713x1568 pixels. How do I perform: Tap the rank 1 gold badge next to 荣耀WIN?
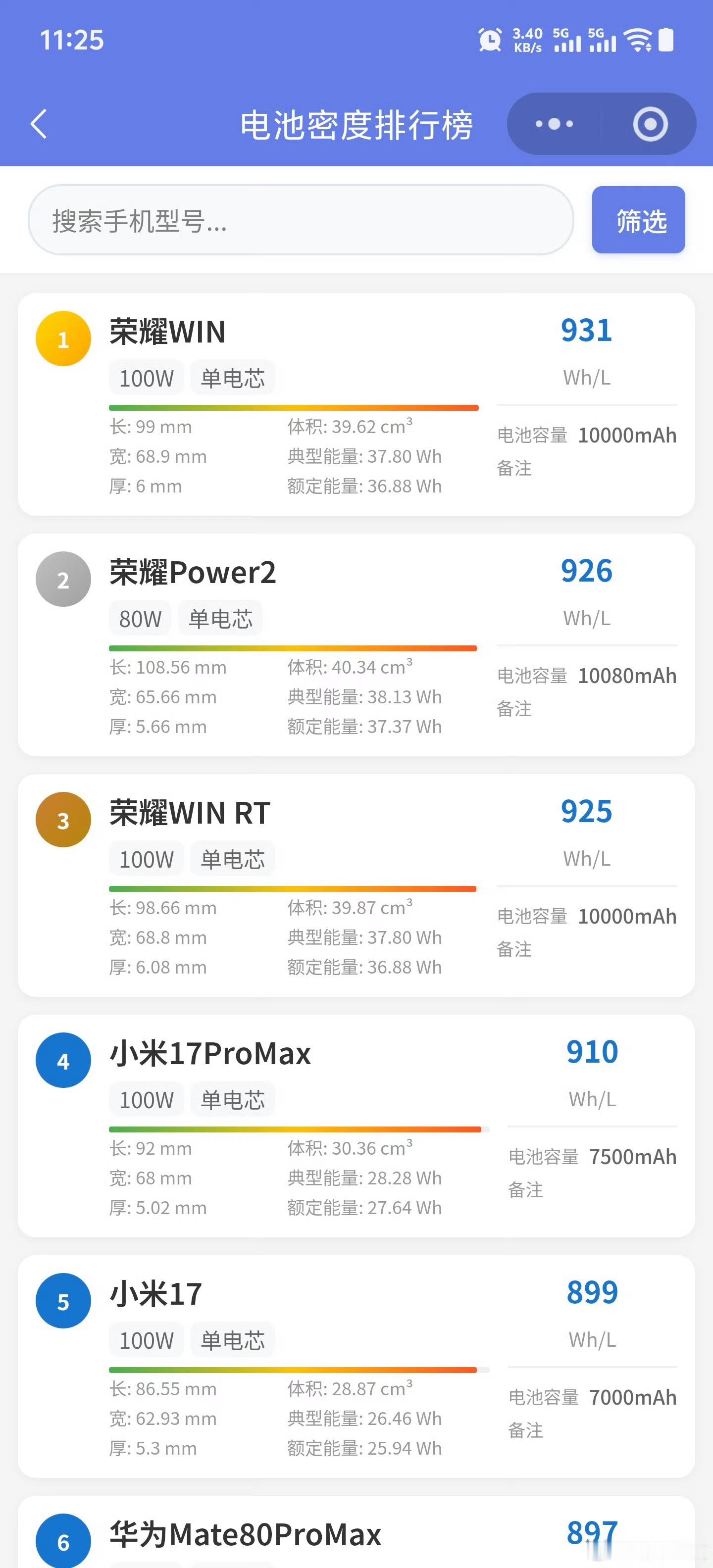click(x=63, y=339)
